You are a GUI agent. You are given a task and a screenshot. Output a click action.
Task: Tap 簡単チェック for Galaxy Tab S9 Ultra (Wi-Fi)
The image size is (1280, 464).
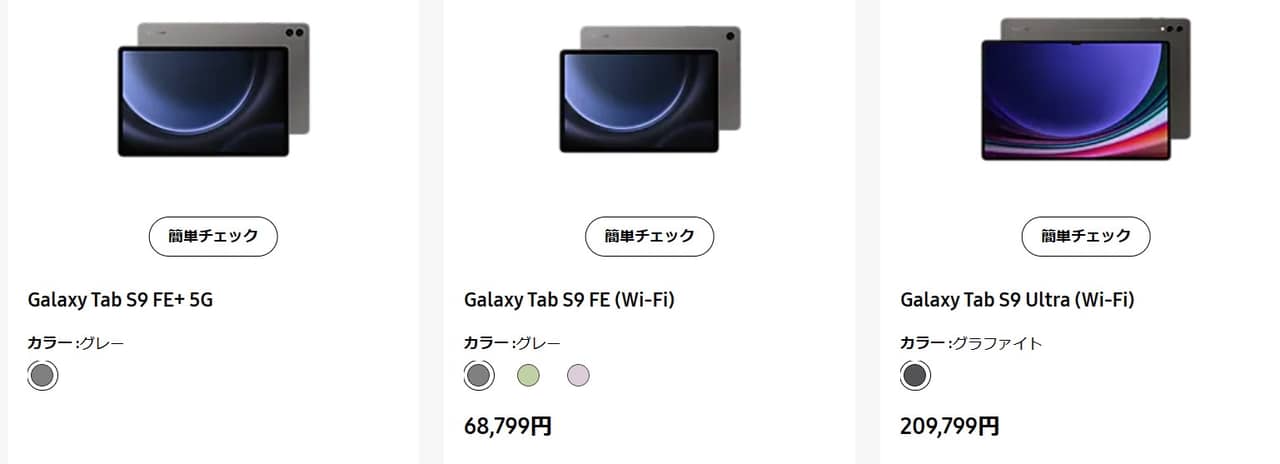pyautogui.click(x=1085, y=237)
